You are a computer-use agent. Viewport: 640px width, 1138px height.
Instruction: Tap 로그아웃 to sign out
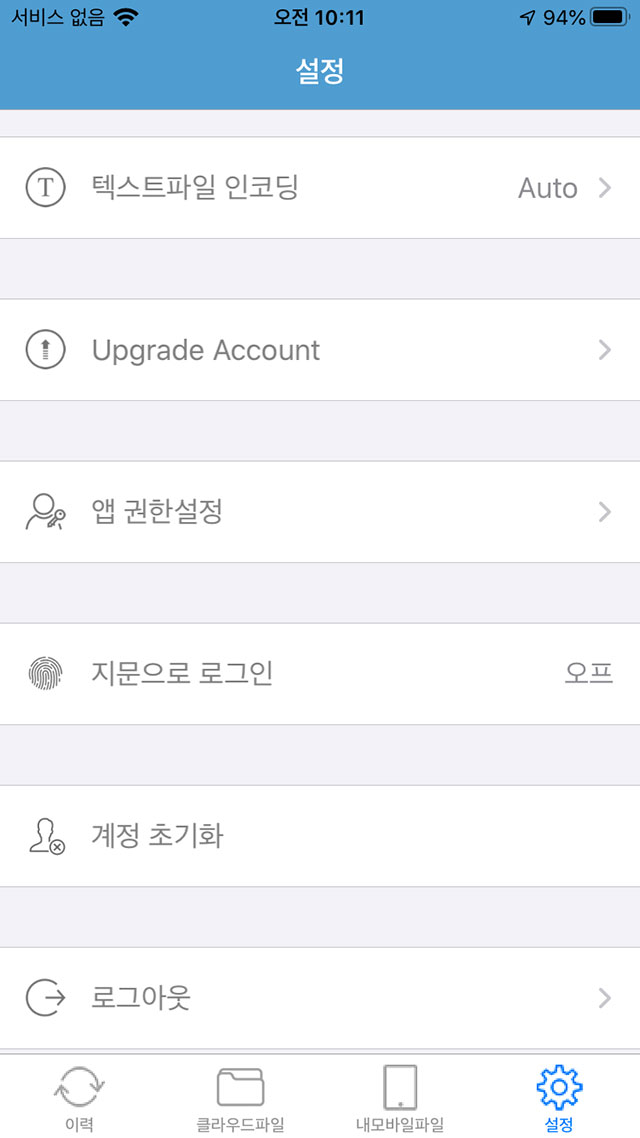320,999
